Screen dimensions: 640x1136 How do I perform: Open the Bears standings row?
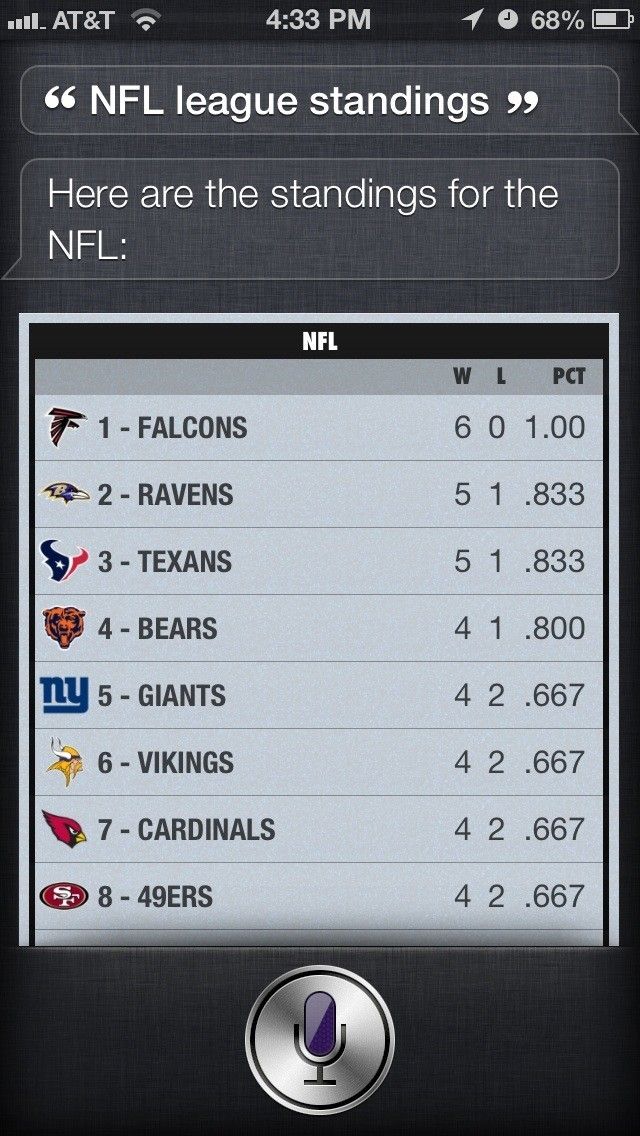point(320,629)
